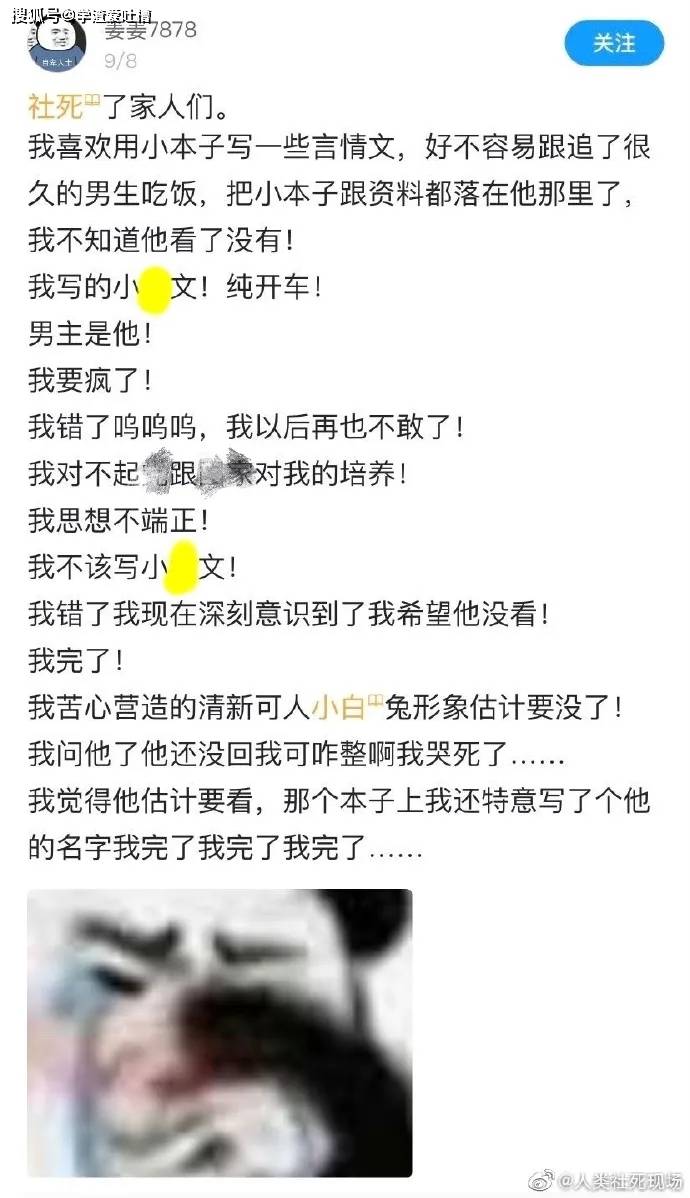View the blurry panda meme image
Viewport: 690px width, 1198px height.
coord(220,1032)
